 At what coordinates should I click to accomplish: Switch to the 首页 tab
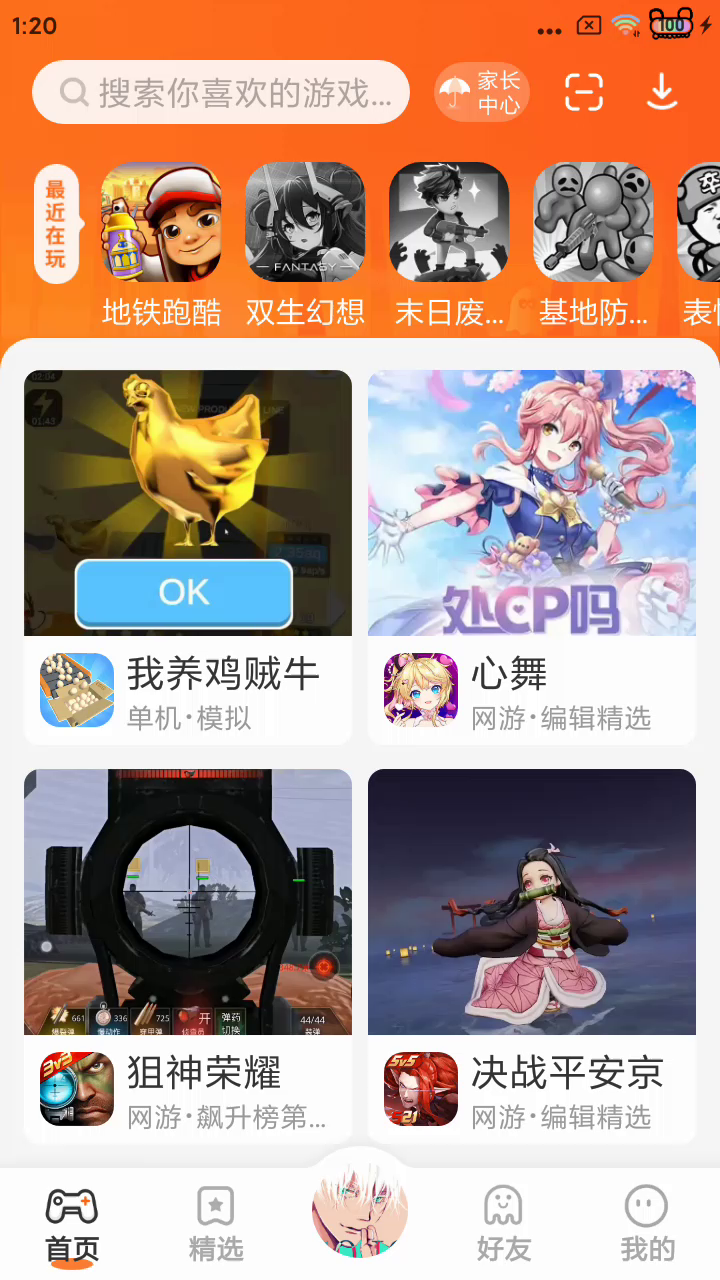click(x=72, y=1224)
